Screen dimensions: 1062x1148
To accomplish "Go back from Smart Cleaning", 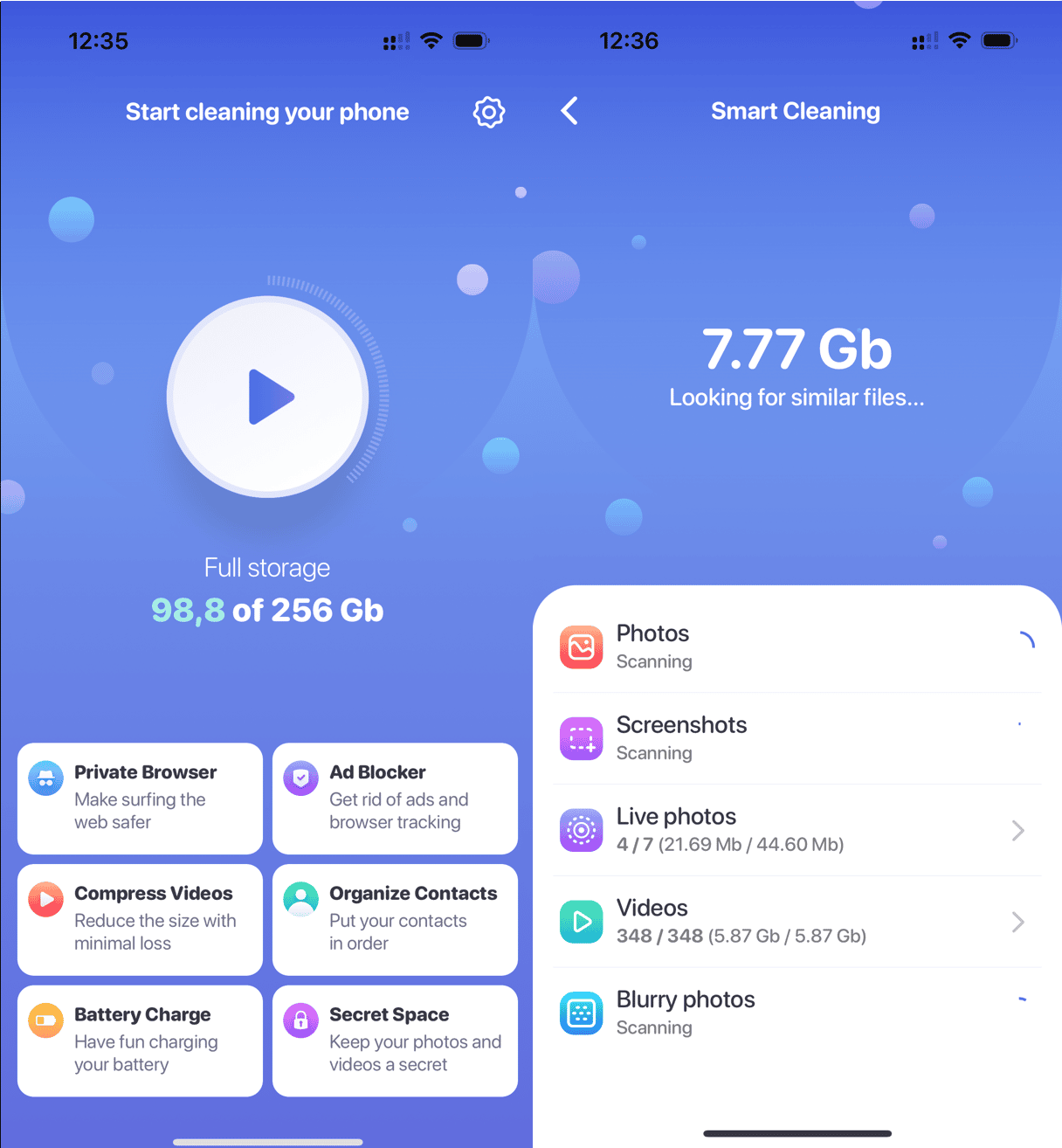I will pos(569,111).
